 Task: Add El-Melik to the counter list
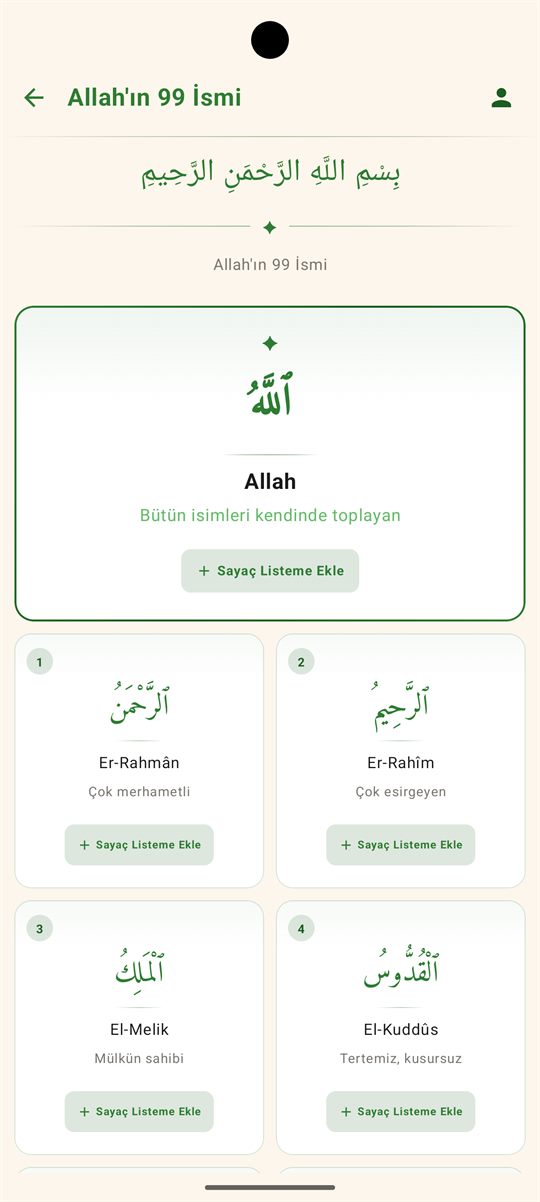click(x=139, y=1112)
